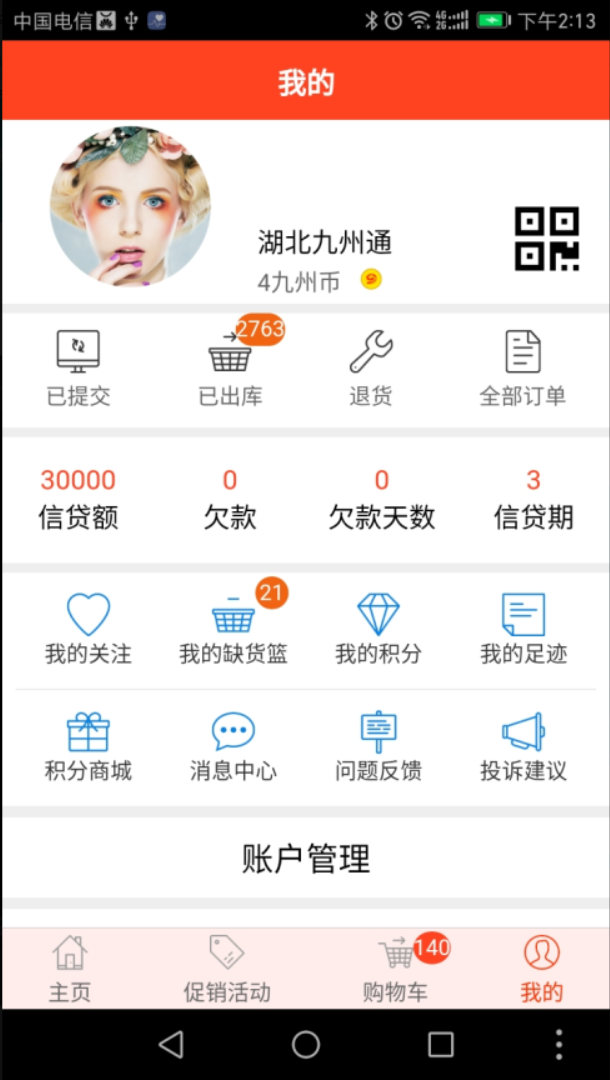Viewport: 610px width, 1080px height.
Task: View 全部订单 all orders
Action: click(x=523, y=368)
